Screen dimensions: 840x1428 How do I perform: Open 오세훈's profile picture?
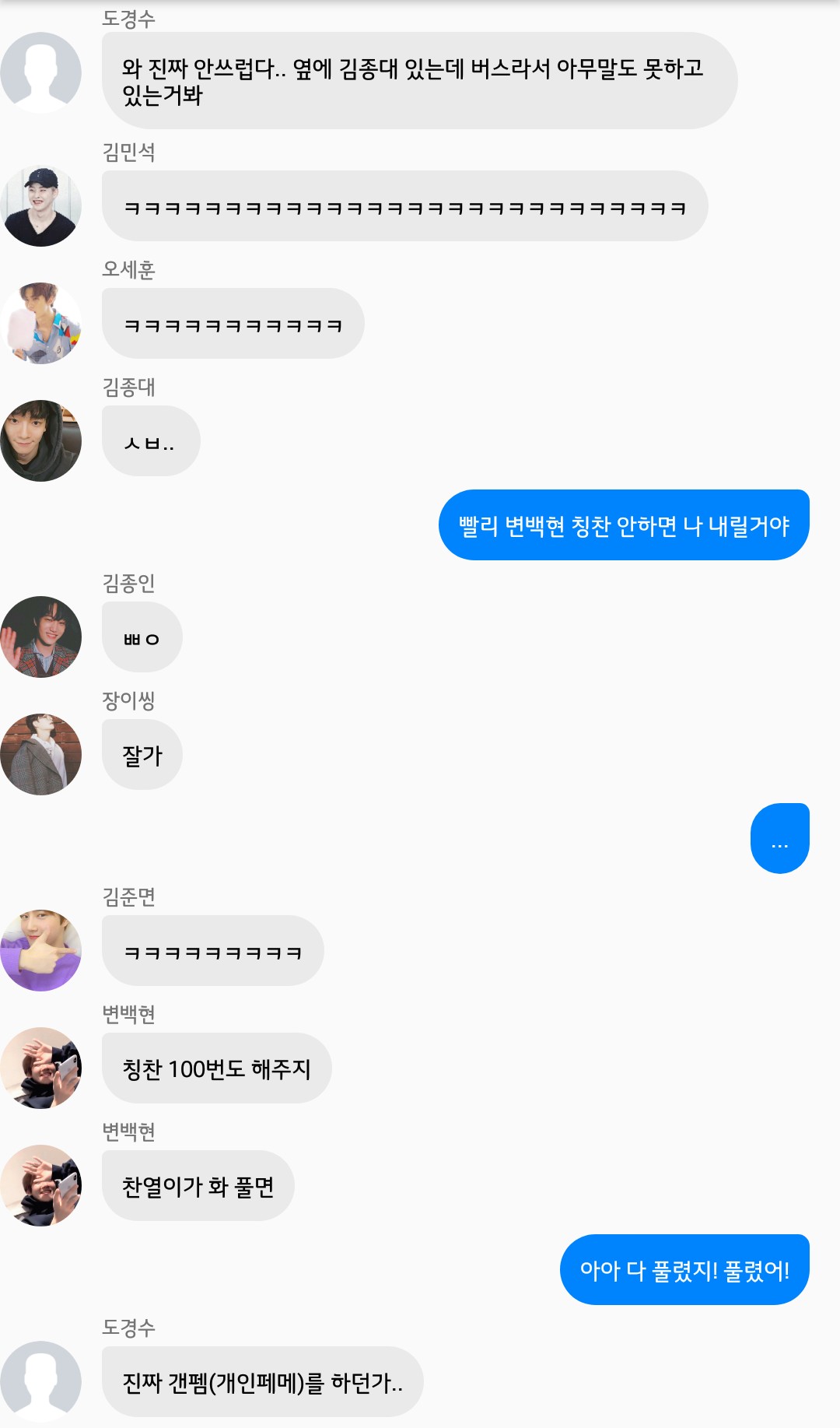click(x=40, y=323)
